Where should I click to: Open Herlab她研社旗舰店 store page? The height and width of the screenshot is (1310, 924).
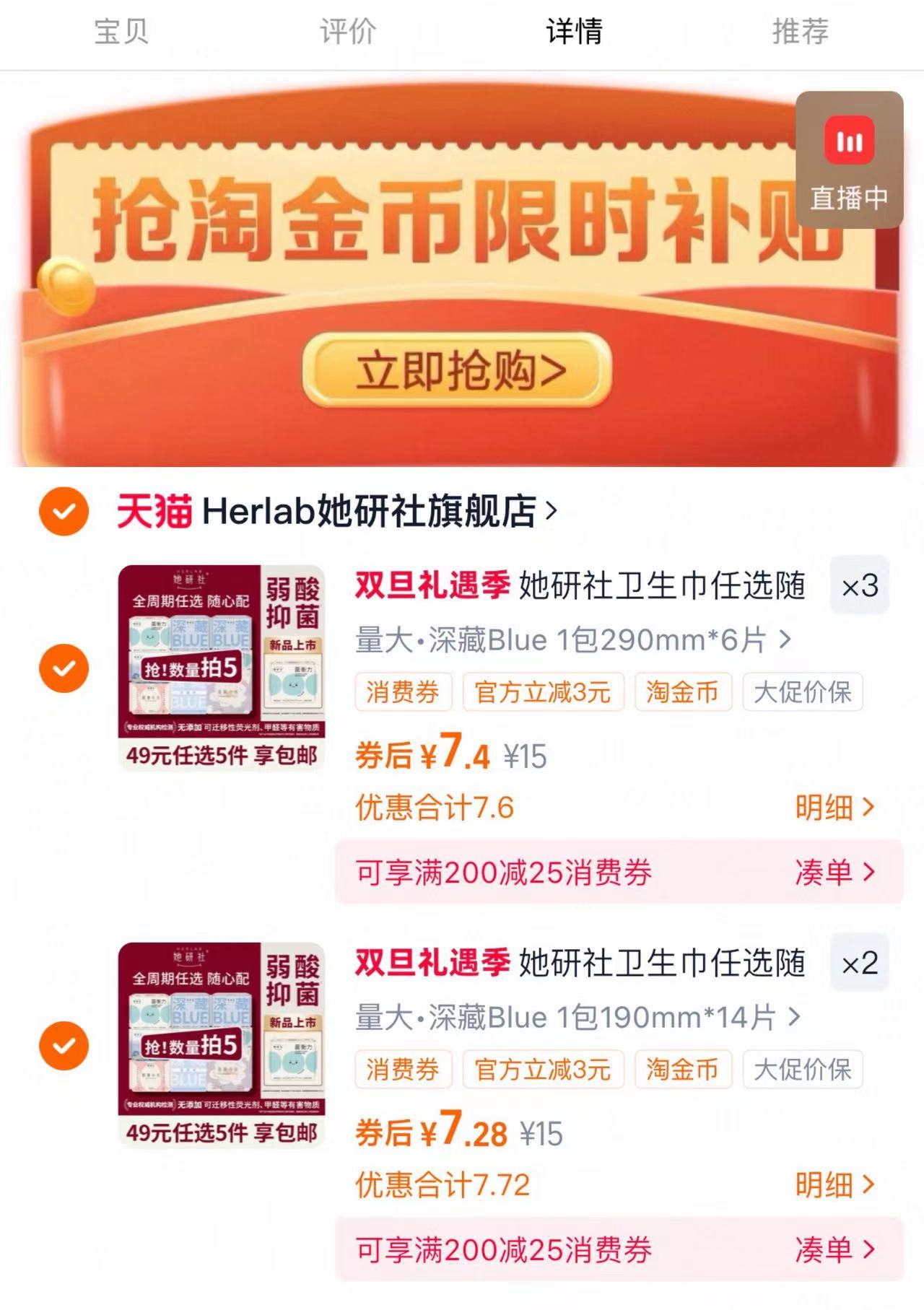(x=375, y=510)
